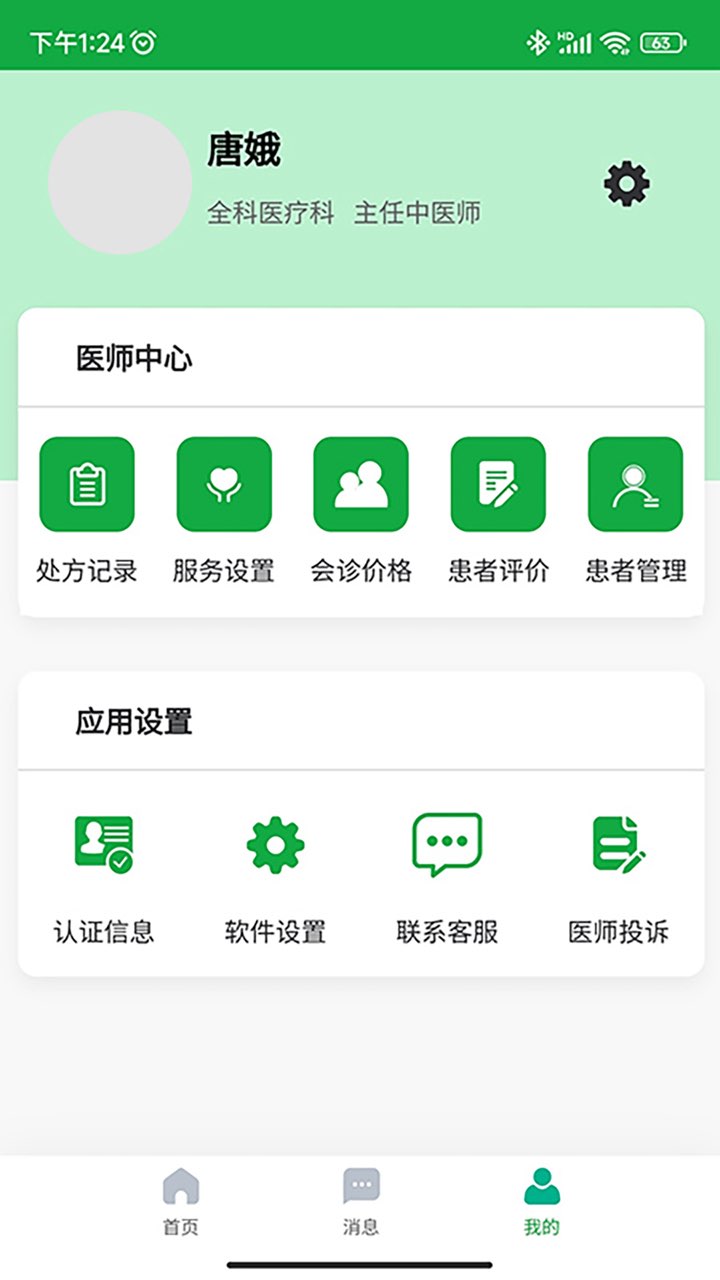Switch to the 首页 home tab
This screenshot has width=720, height=1280.
pos(181,1201)
